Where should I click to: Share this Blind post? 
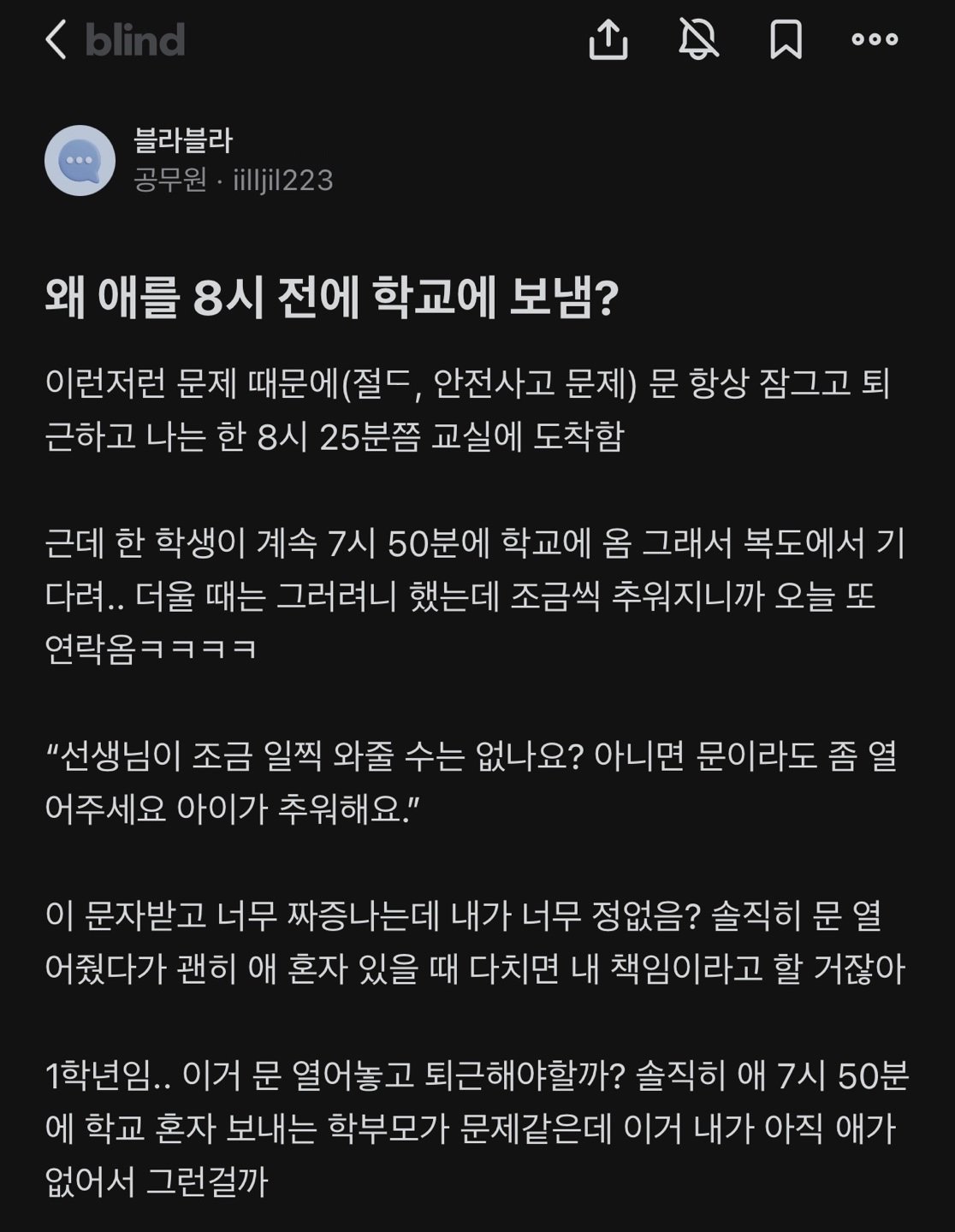608,40
